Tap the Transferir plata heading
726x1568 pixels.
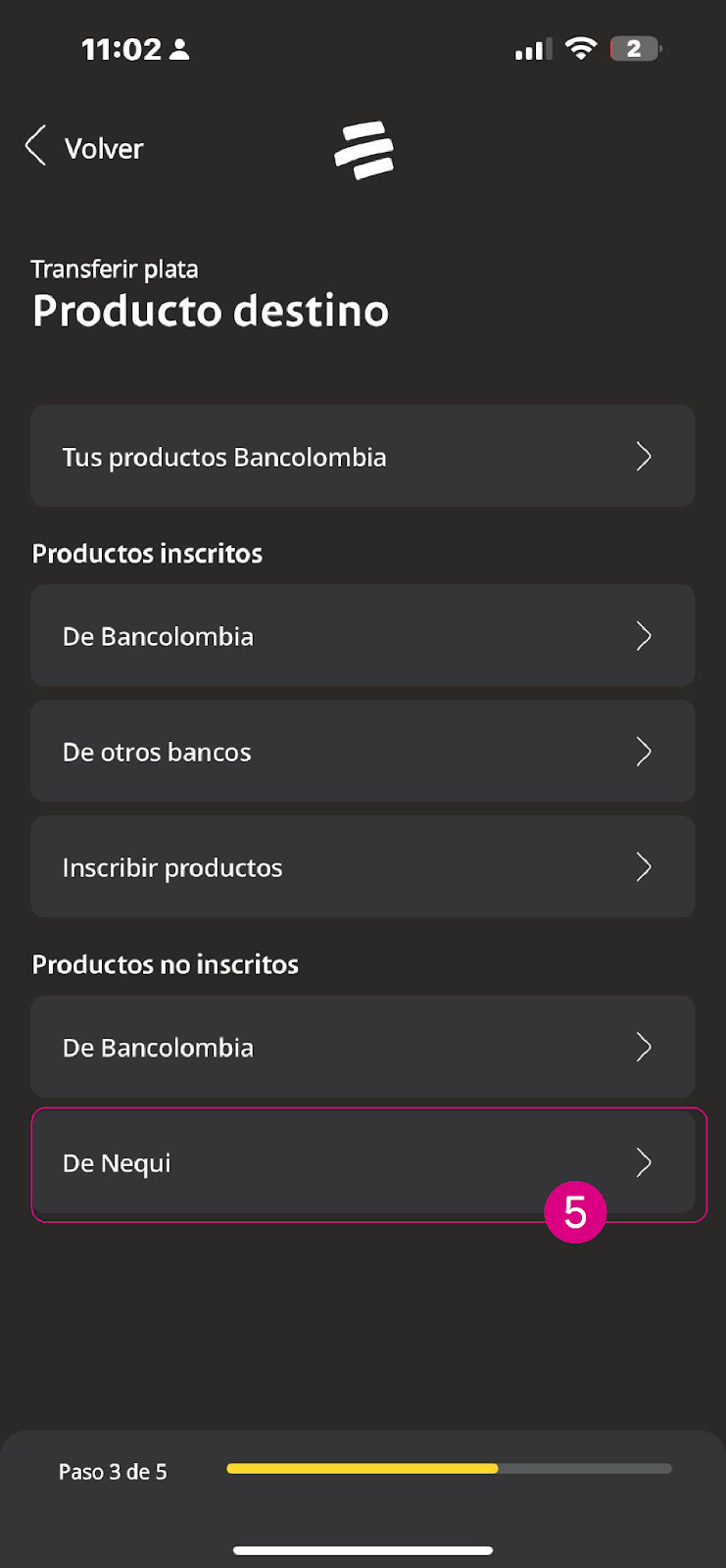[x=115, y=268]
